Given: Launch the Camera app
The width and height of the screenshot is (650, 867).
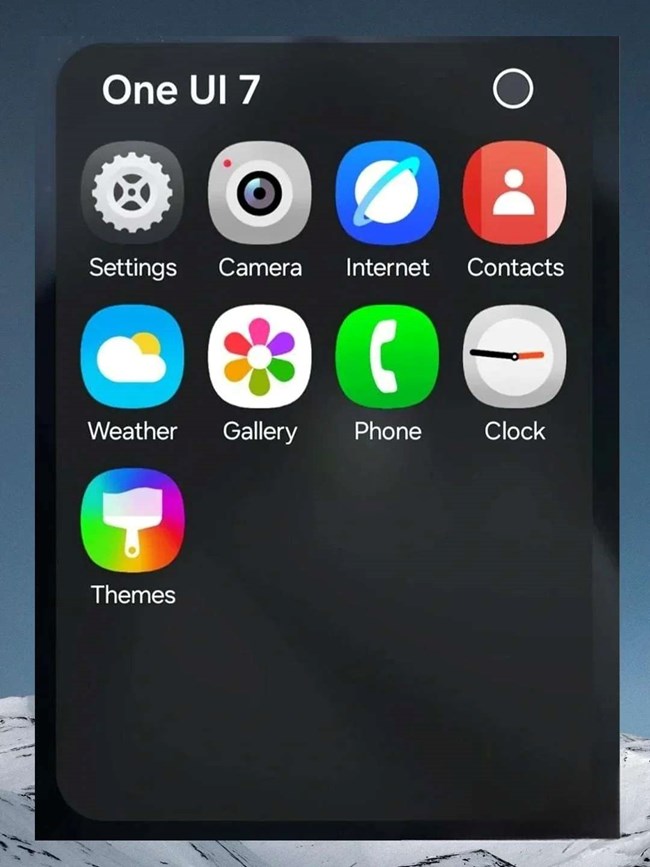Looking at the screenshot, I should [x=259, y=192].
